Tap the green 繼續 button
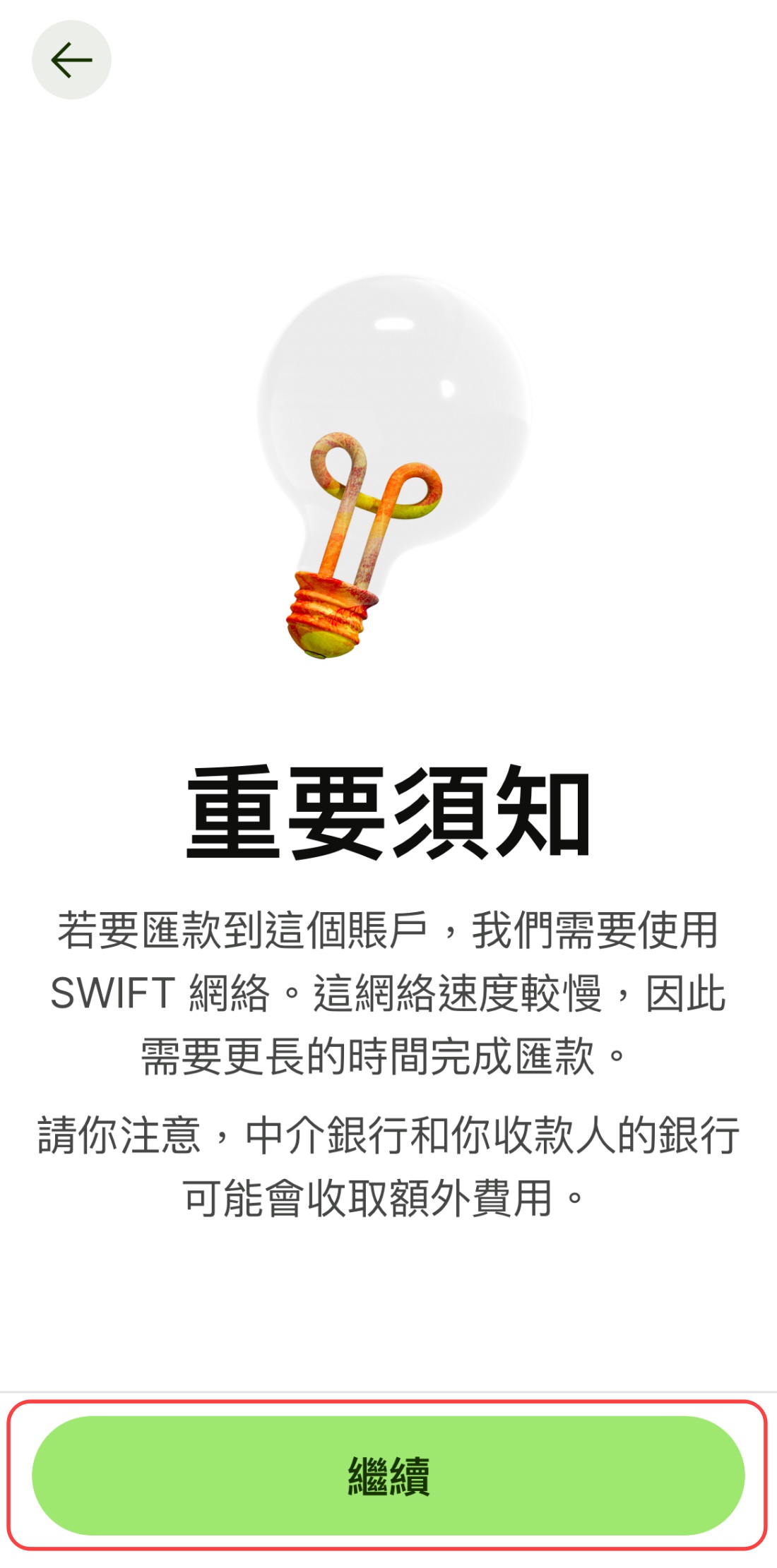This screenshot has height=1568, width=777. (x=388, y=1475)
